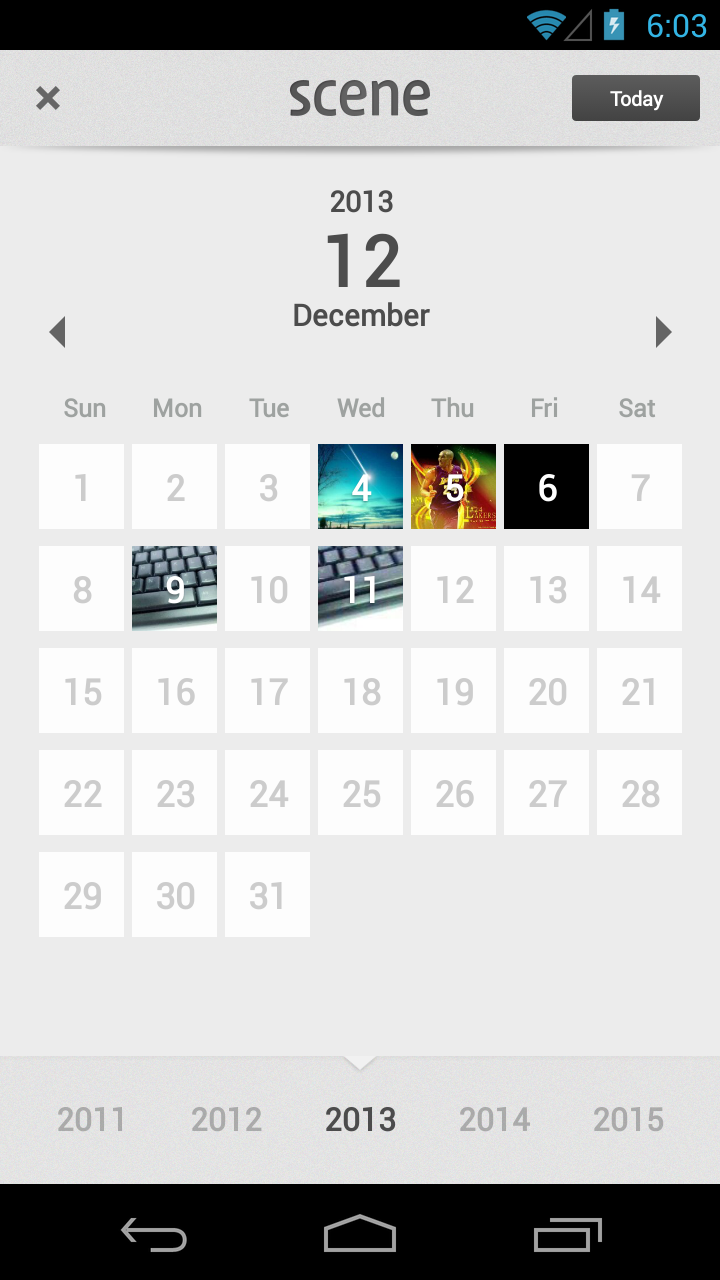This screenshot has height=1280, width=720.
Task: Open photos from December 9
Action: tap(174, 589)
